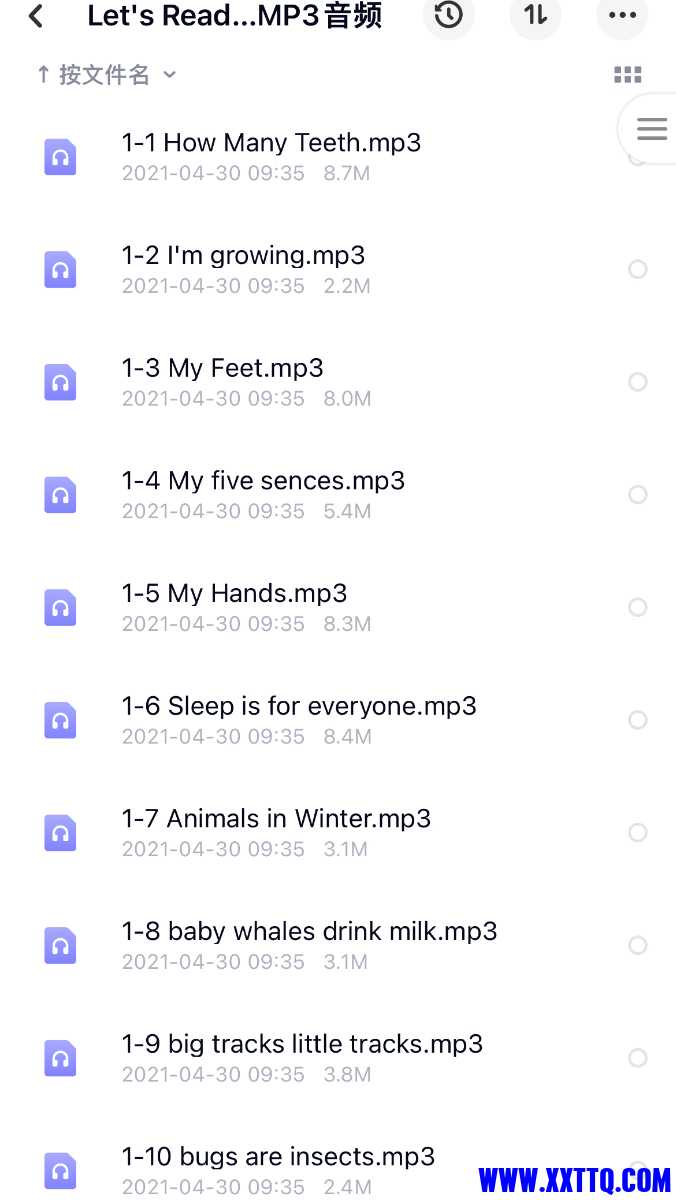Open 1-1 How Many Teeth.mp3
Image resolution: width=676 pixels, height=1200 pixels.
pos(271,143)
